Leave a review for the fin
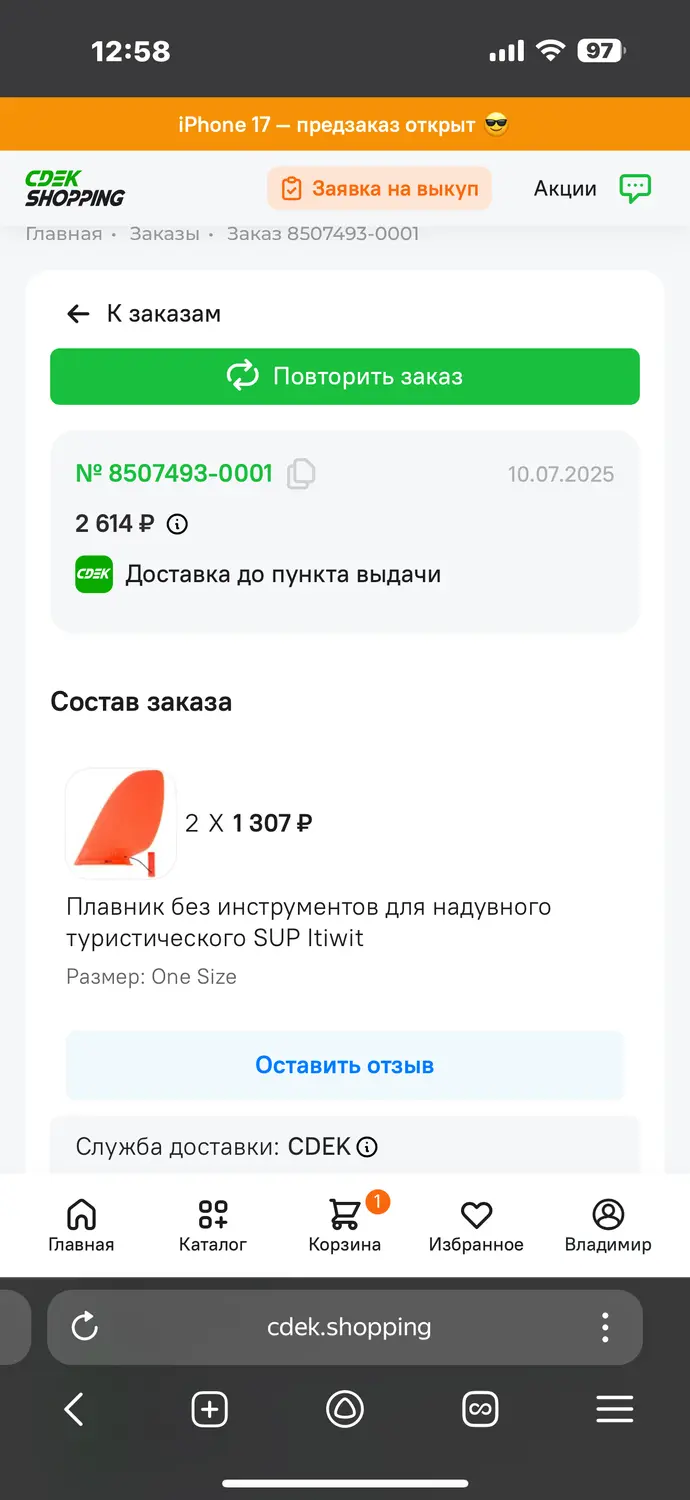The height and width of the screenshot is (1500, 690). point(345,1065)
